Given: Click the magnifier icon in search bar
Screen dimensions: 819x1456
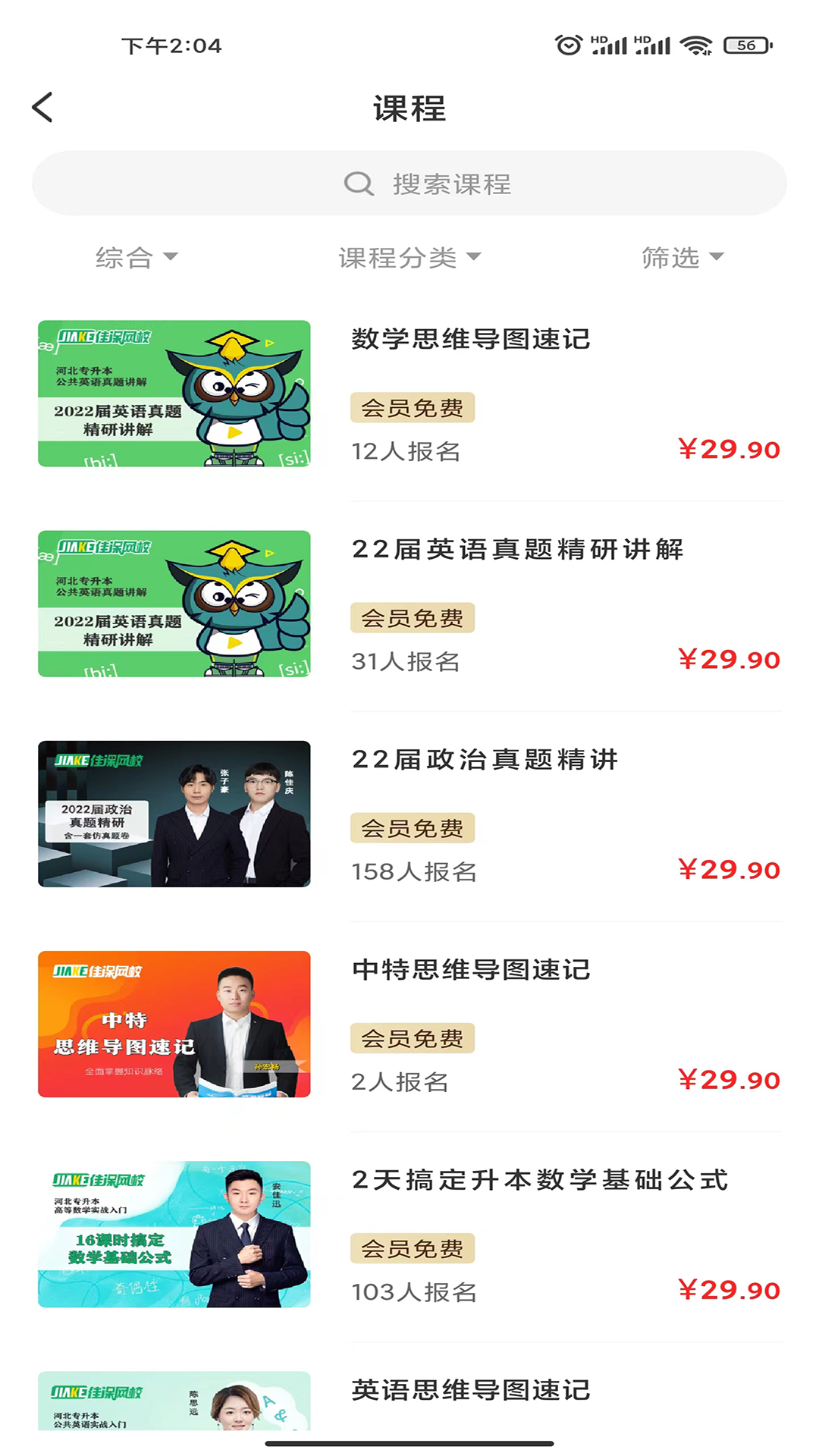Looking at the screenshot, I should pyautogui.click(x=359, y=183).
